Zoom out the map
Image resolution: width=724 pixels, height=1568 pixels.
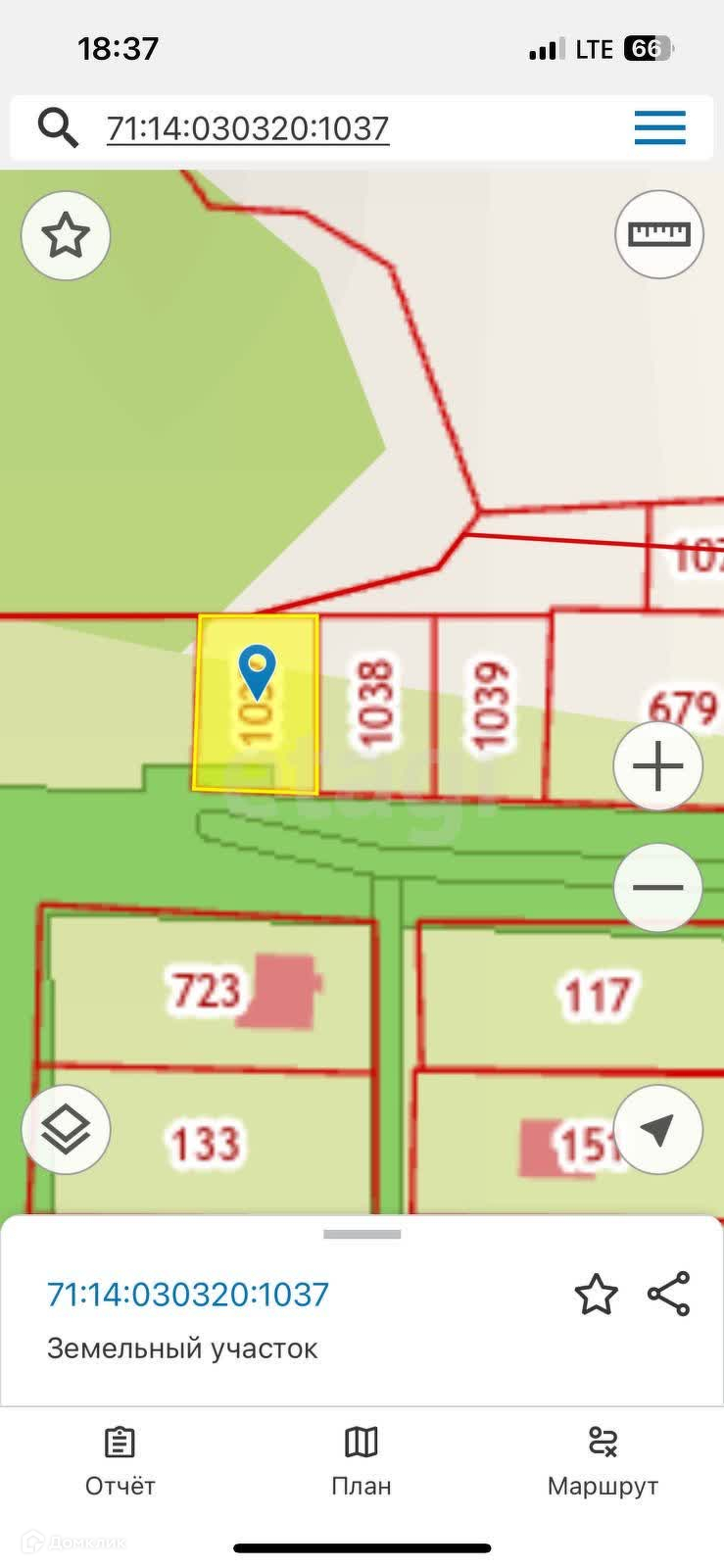click(x=658, y=887)
